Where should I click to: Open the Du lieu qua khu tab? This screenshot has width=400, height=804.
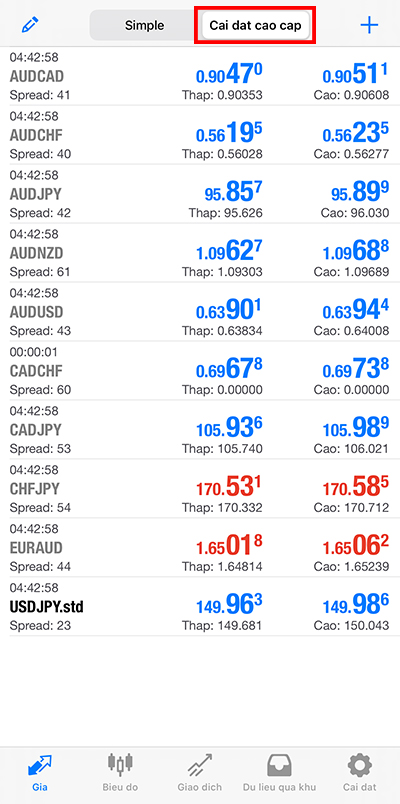tap(279, 773)
